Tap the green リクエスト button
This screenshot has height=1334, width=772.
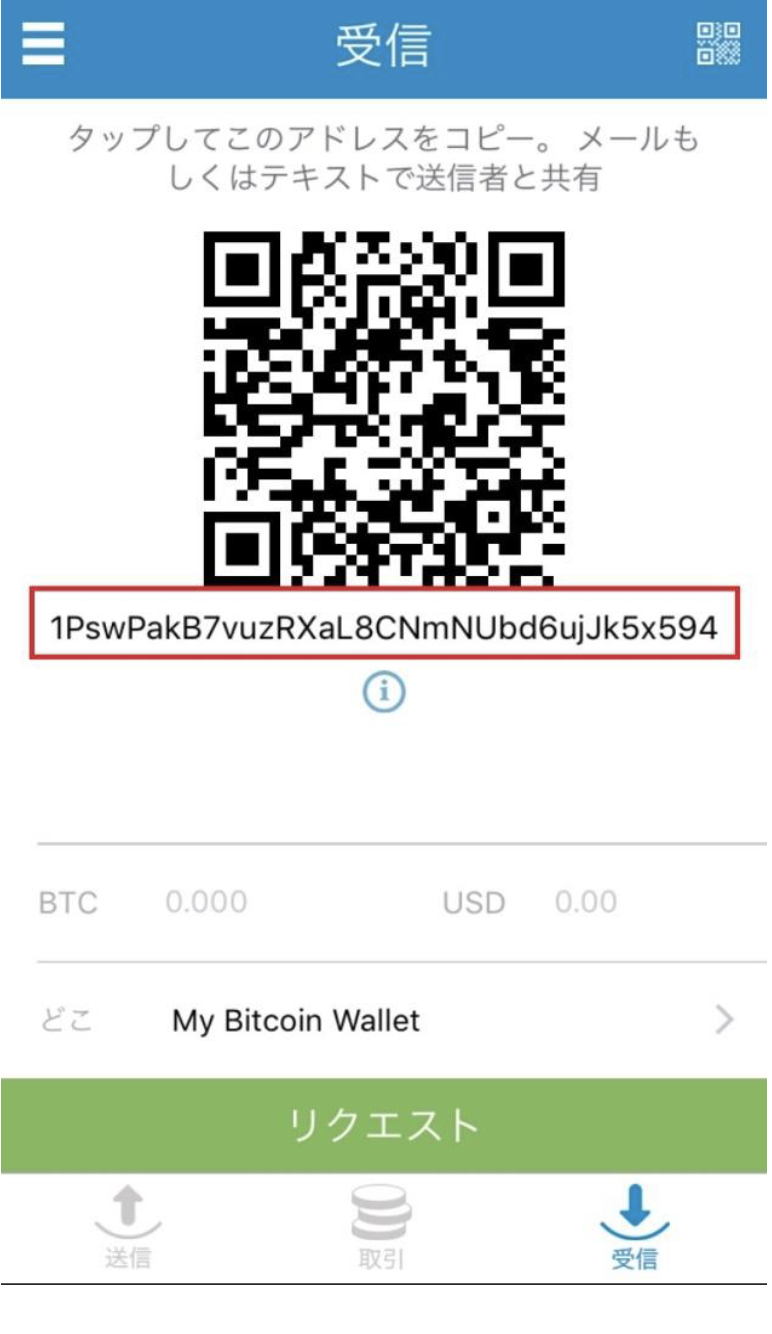coord(384,1126)
